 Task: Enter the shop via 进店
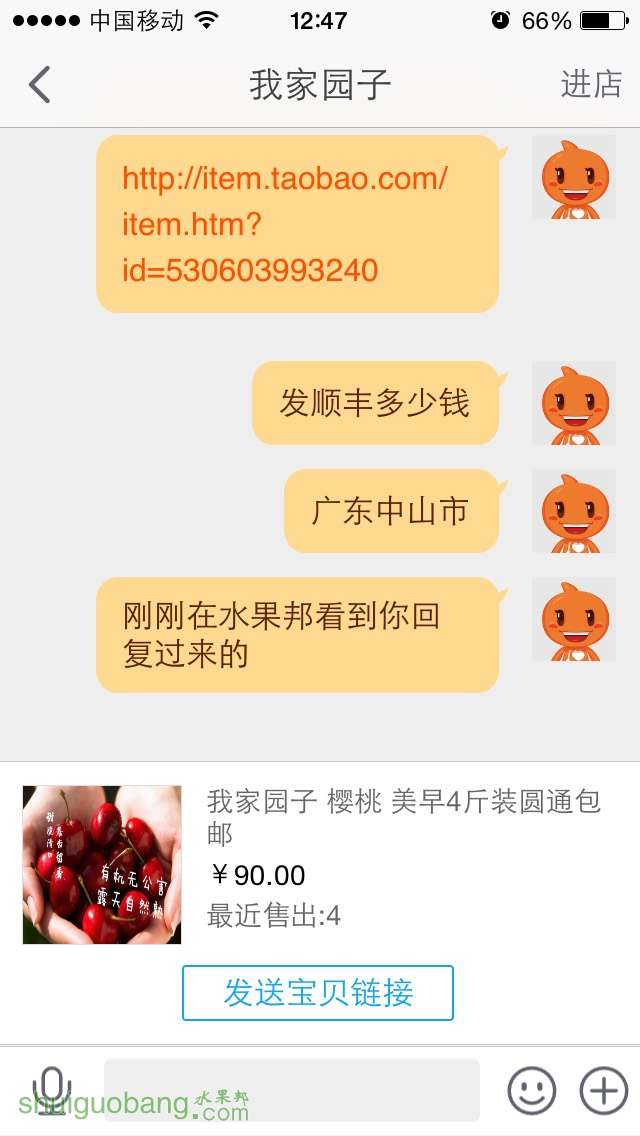(591, 85)
